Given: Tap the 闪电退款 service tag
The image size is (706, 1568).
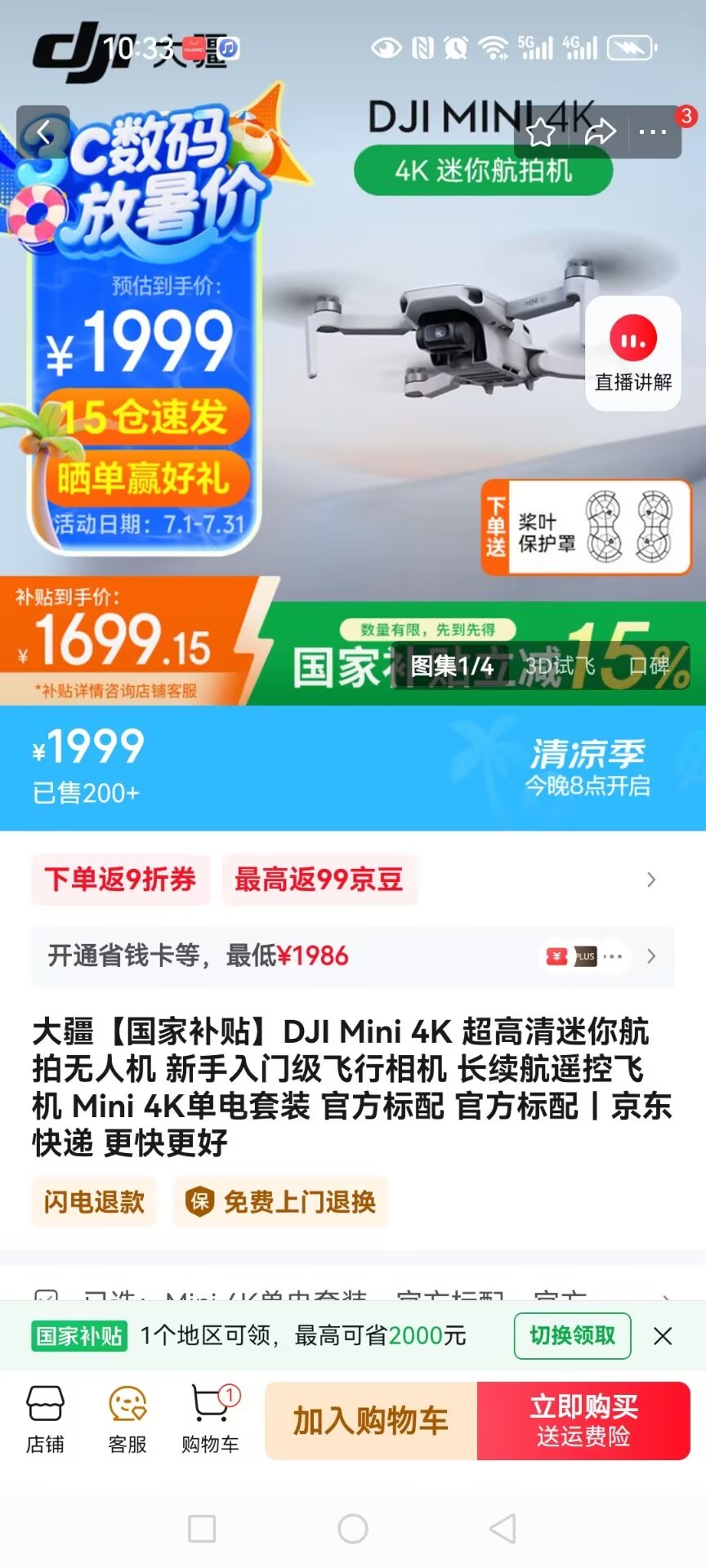Looking at the screenshot, I should point(94,1202).
